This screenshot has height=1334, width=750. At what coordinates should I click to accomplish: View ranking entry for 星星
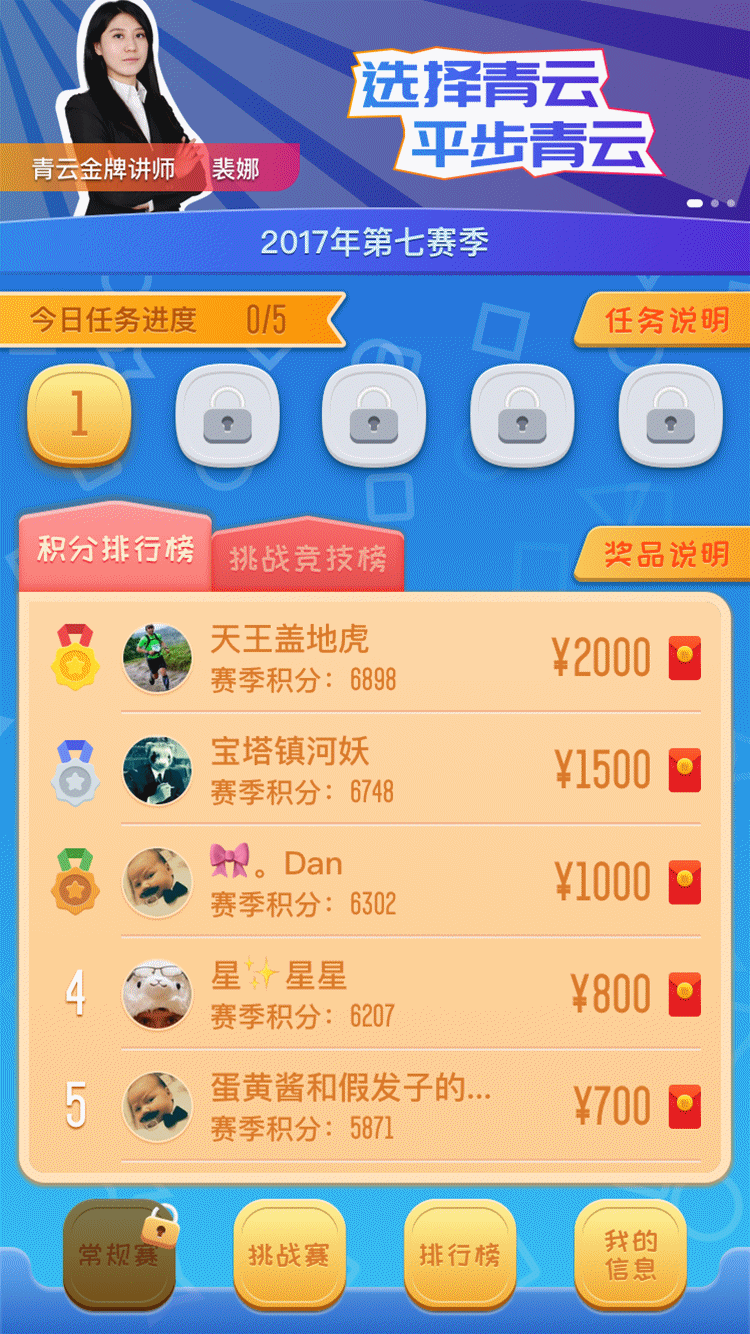point(375,994)
